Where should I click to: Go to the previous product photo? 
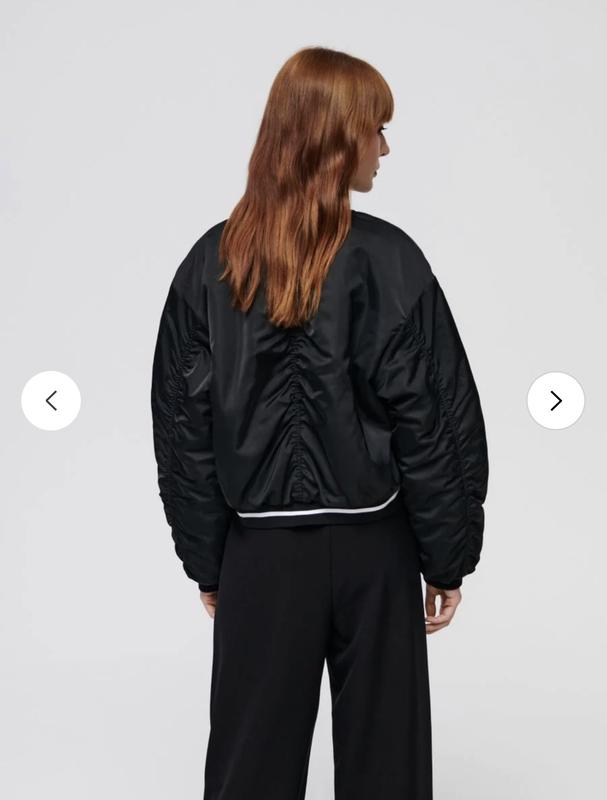[x=51, y=401]
